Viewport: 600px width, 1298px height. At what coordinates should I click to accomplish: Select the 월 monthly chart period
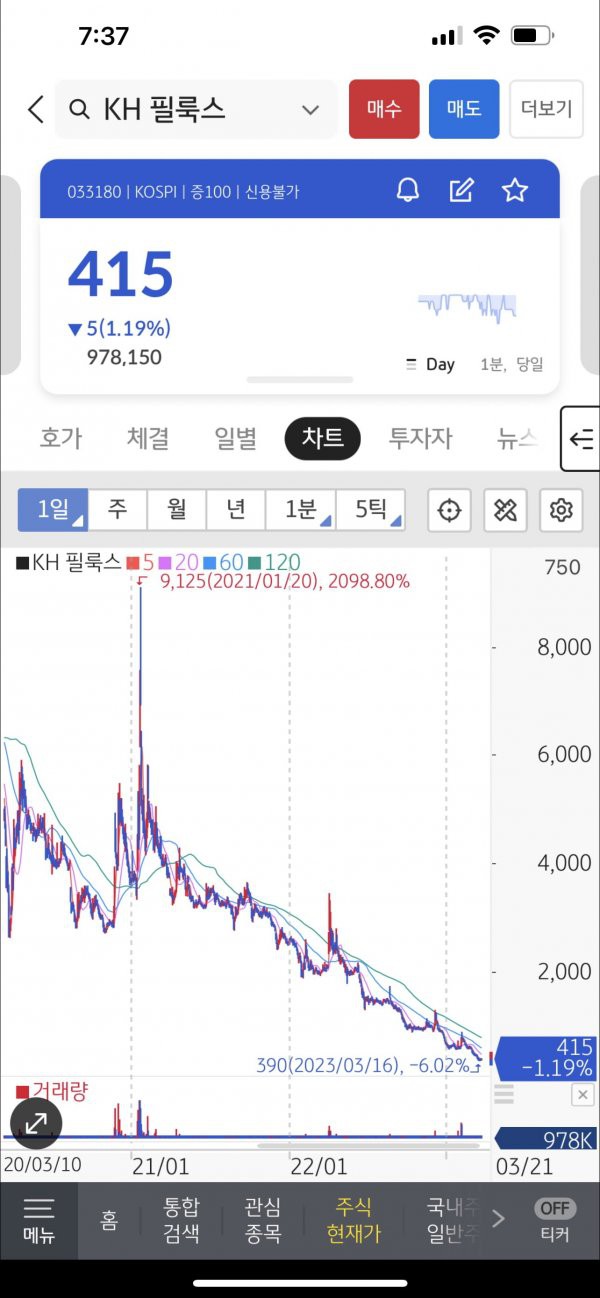[176, 510]
